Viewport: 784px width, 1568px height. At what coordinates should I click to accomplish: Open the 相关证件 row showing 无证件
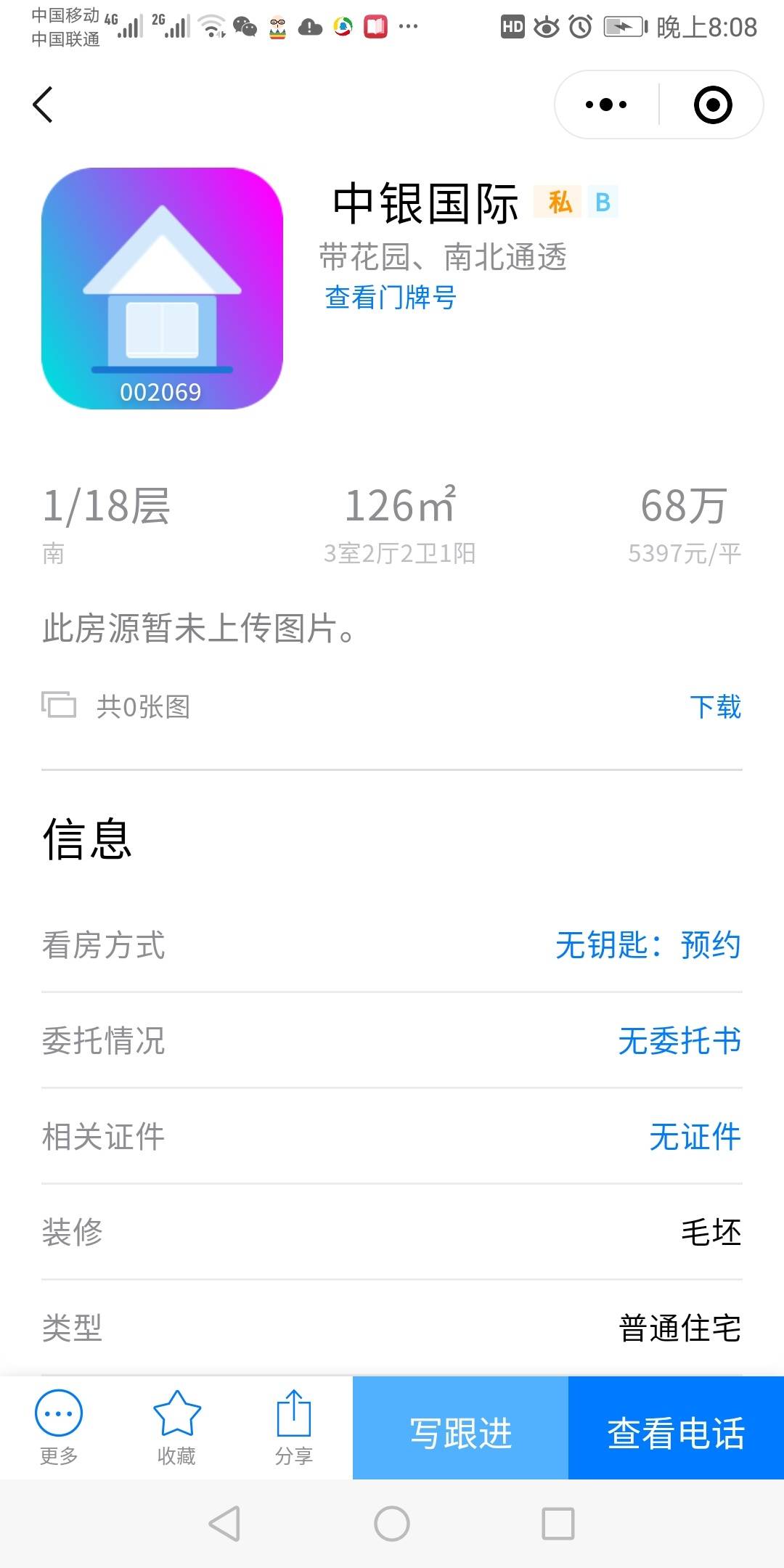(392, 1136)
